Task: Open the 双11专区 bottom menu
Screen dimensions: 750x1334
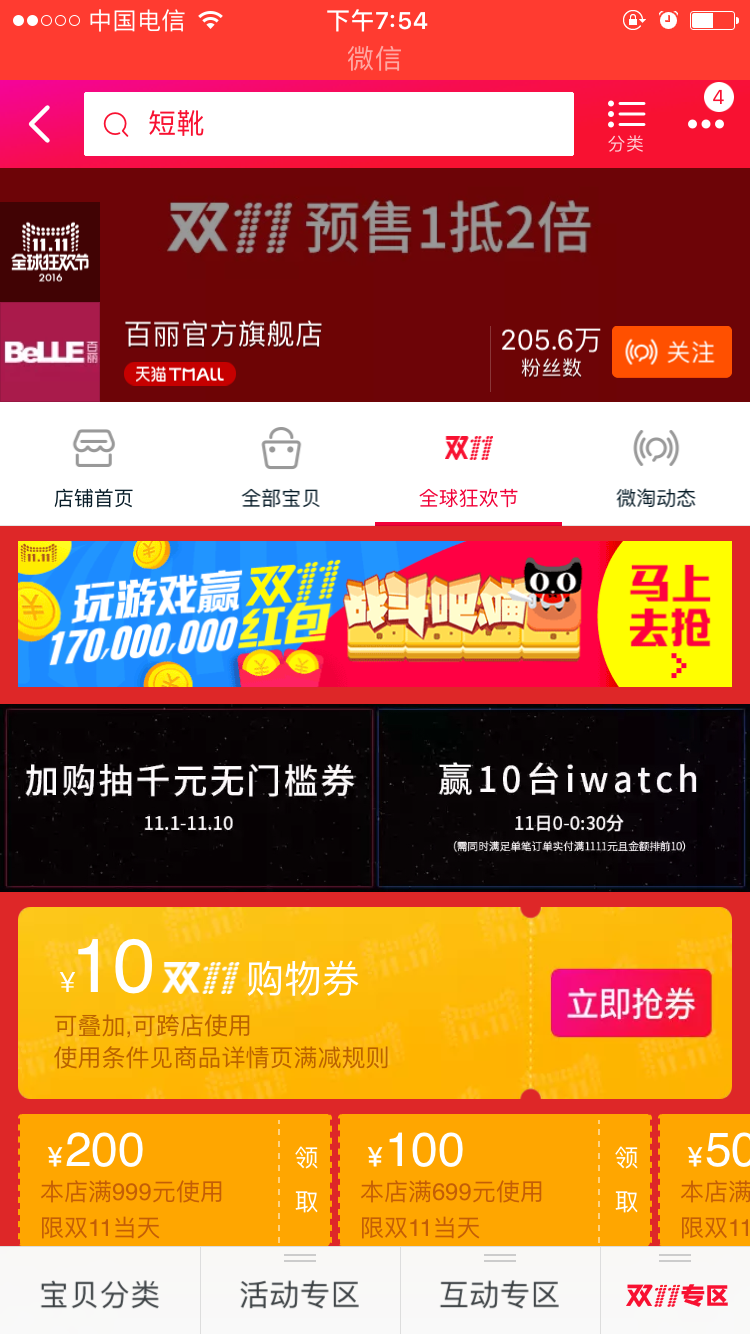Action: [676, 1294]
